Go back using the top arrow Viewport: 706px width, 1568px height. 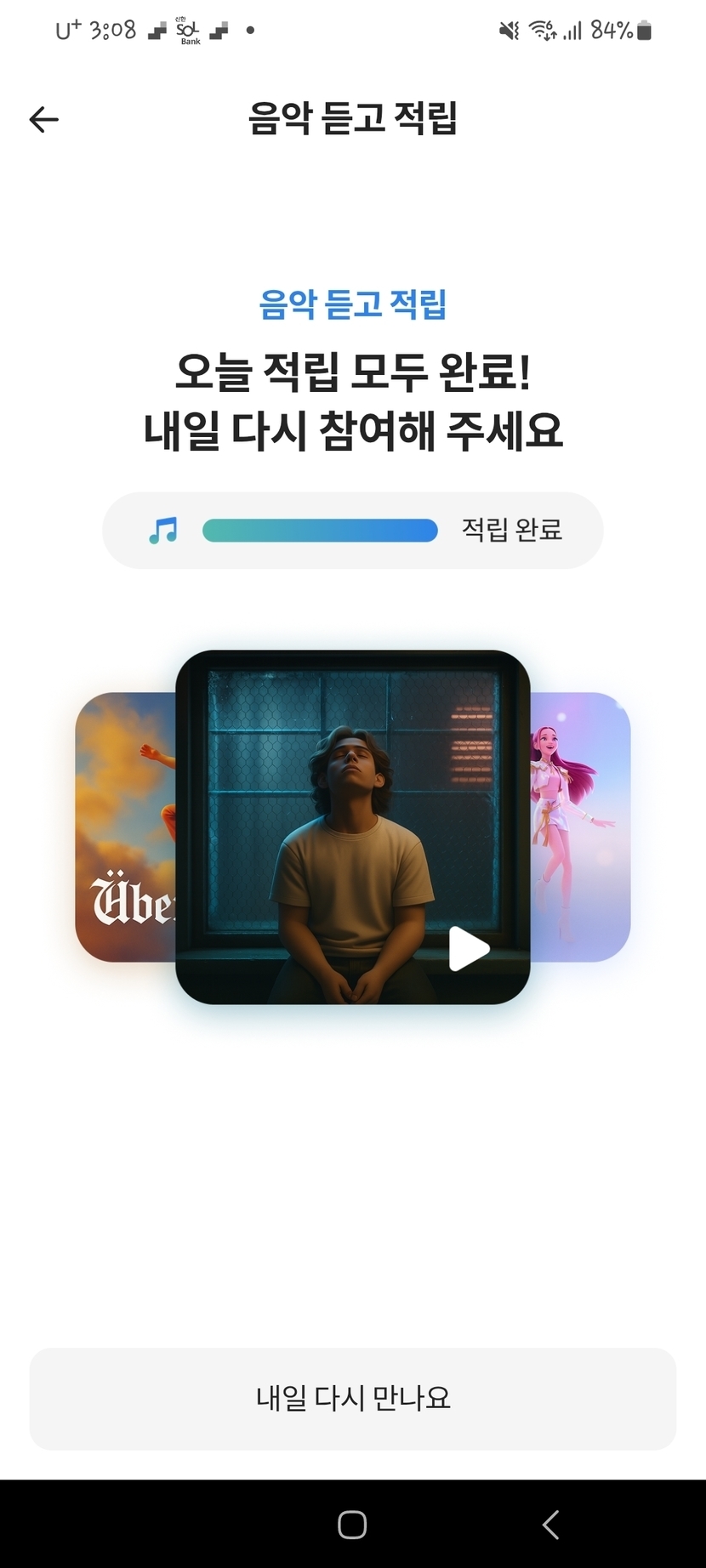pos(43,119)
